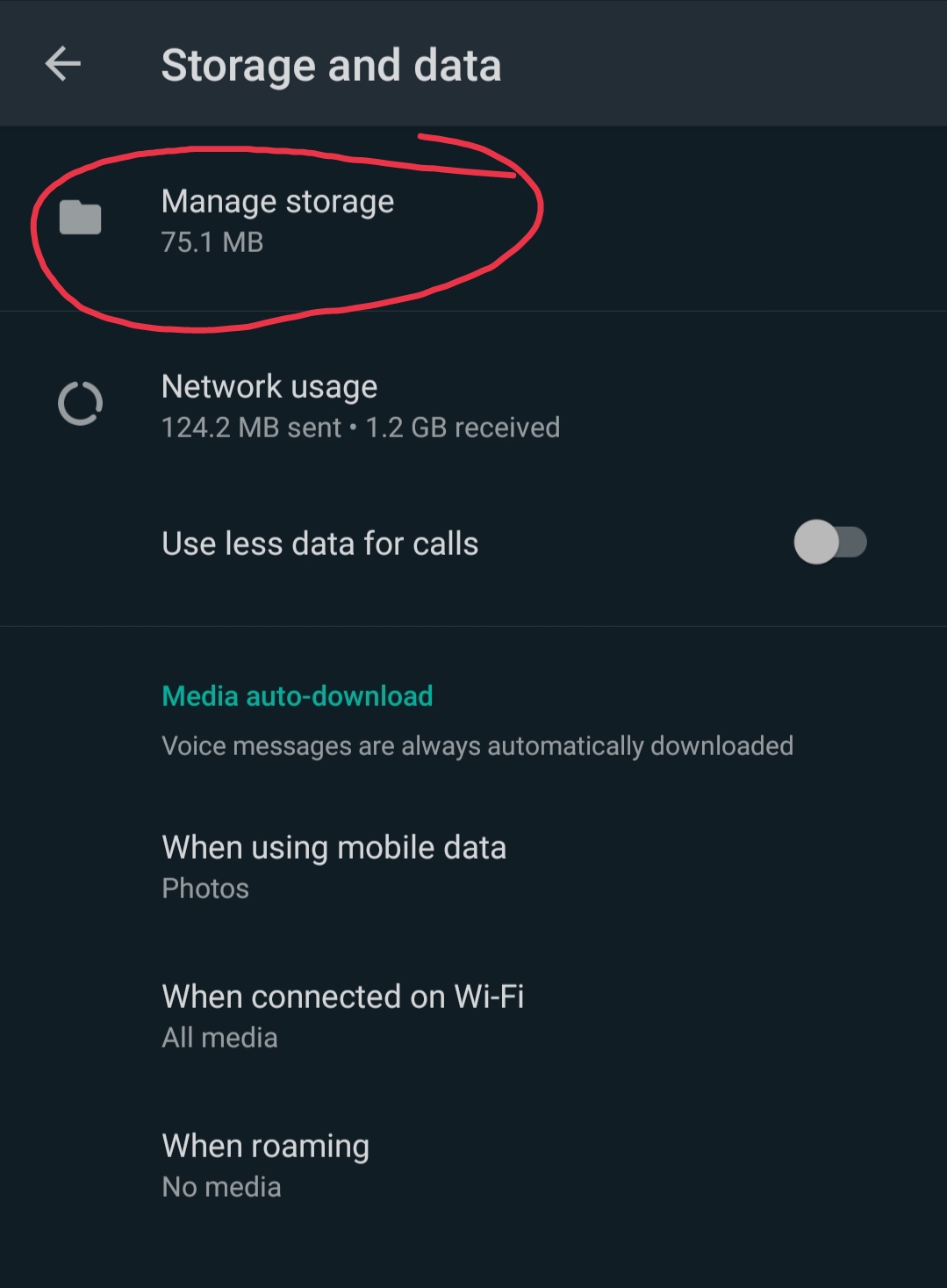This screenshot has height=1288, width=947.
Task: Tap the When roaming option
Action: 265,1164
